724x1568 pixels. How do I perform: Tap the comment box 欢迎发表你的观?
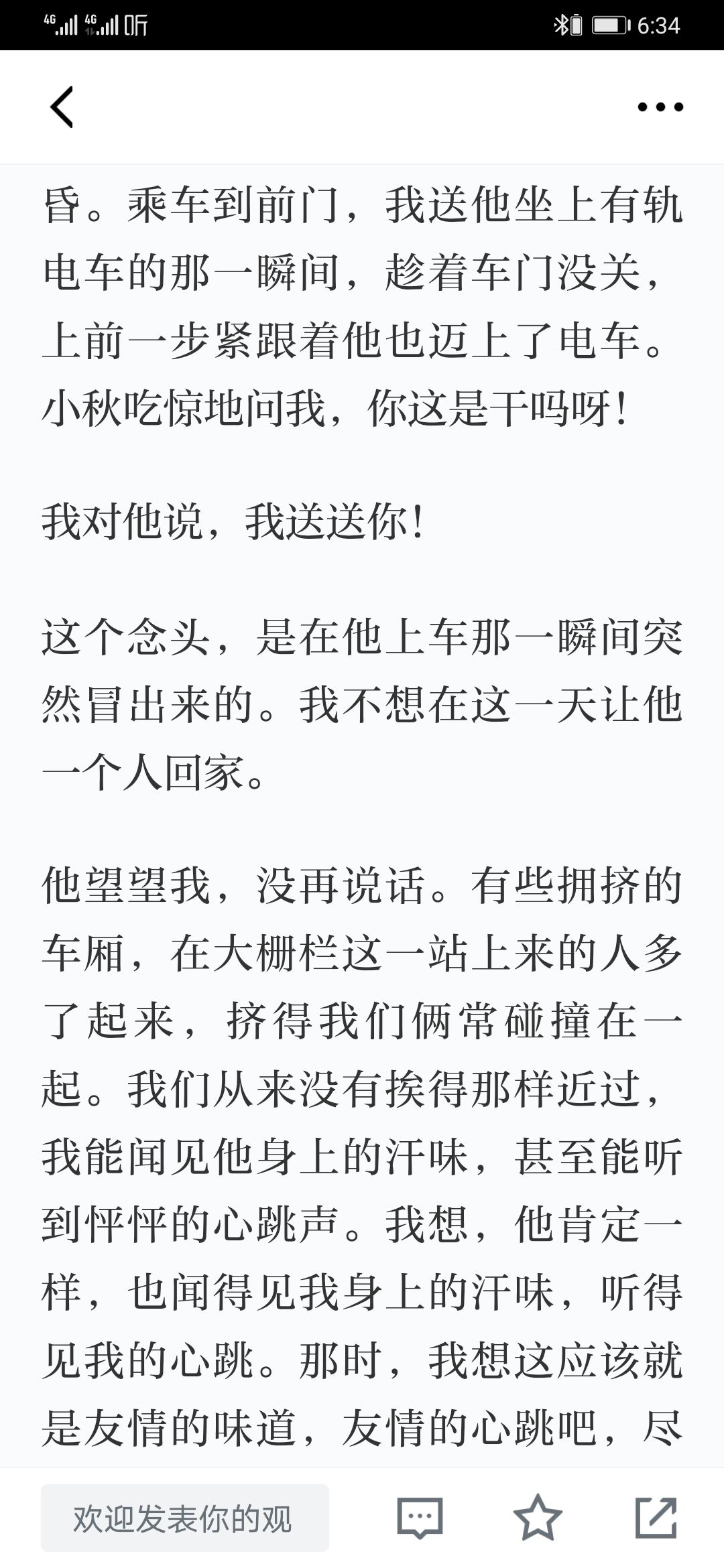[185, 1518]
